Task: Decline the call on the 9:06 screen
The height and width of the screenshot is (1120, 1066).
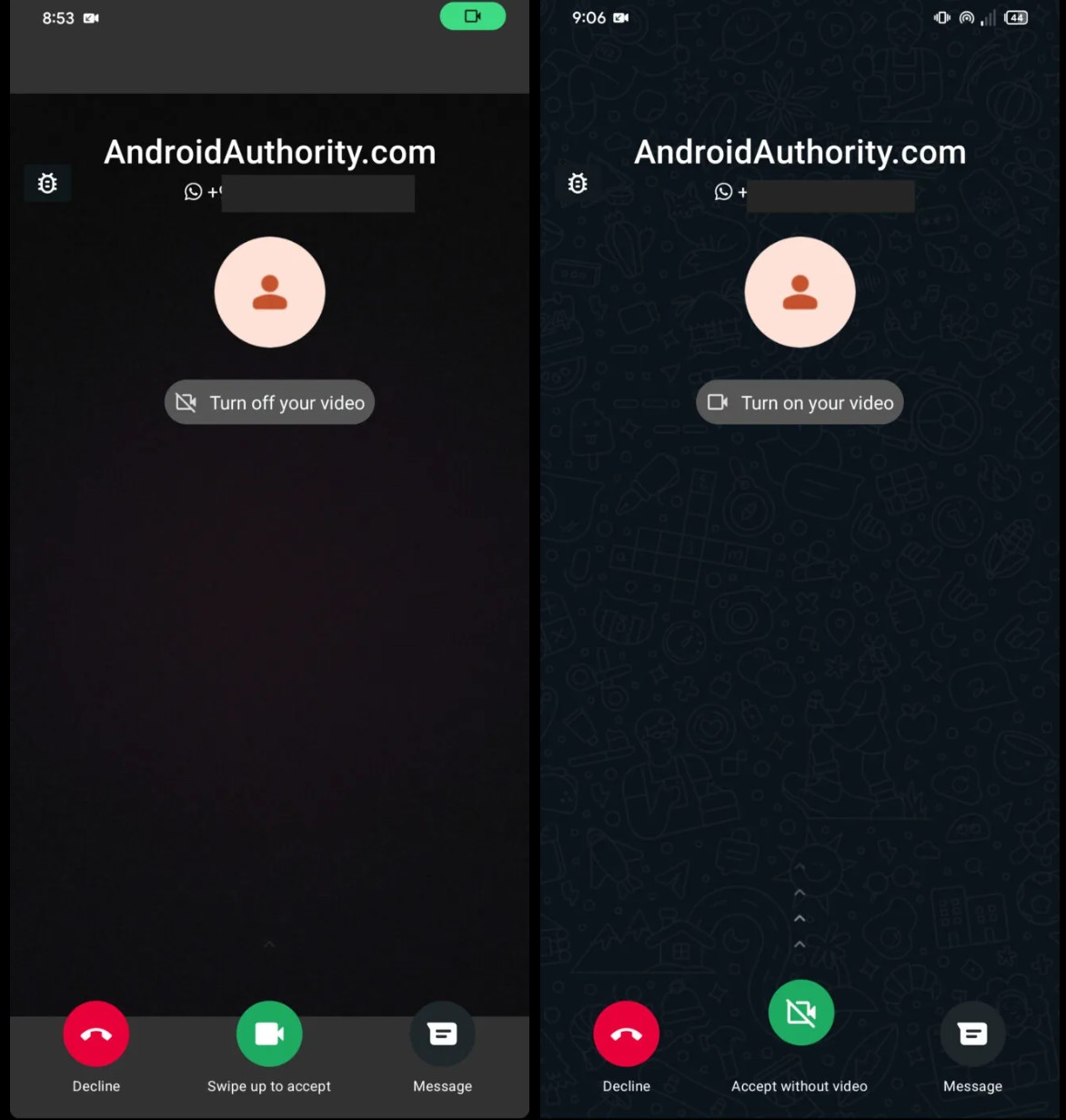Action: point(627,1034)
